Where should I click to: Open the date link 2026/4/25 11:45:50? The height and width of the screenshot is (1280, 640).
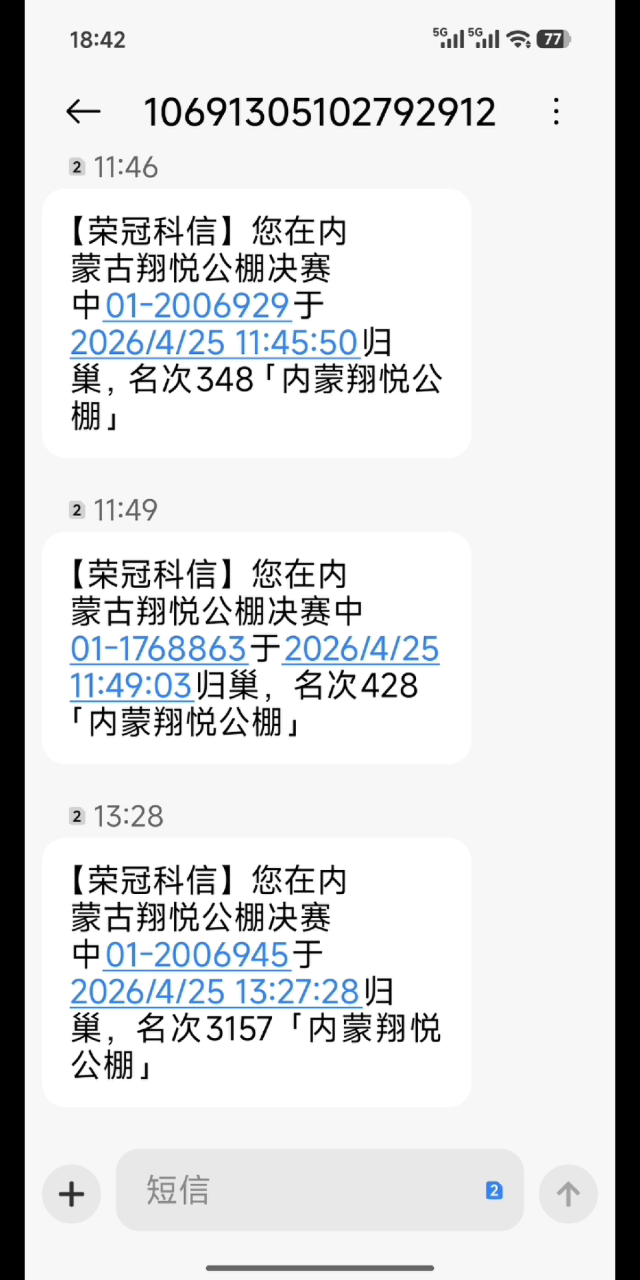[214, 343]
